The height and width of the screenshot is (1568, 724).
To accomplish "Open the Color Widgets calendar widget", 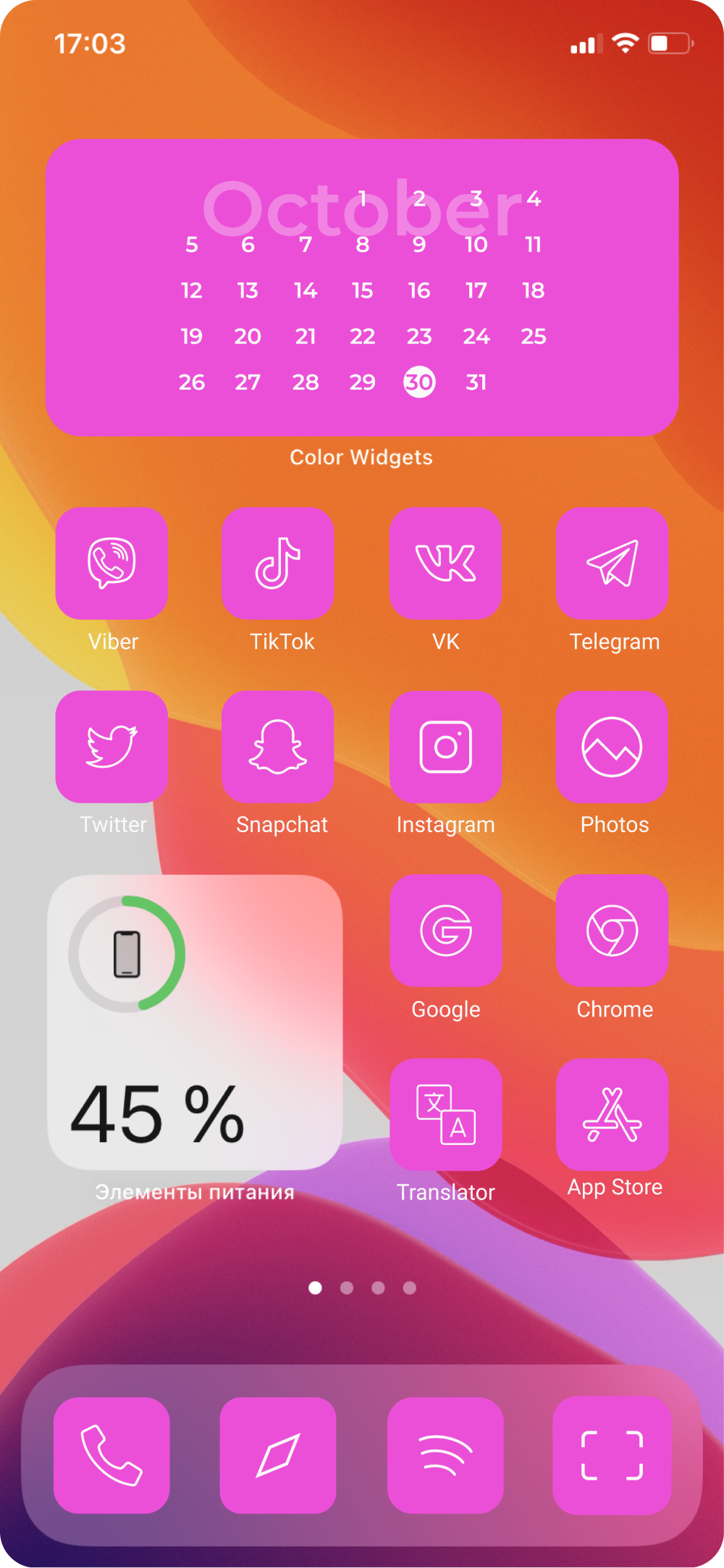I will coord(362,287).
